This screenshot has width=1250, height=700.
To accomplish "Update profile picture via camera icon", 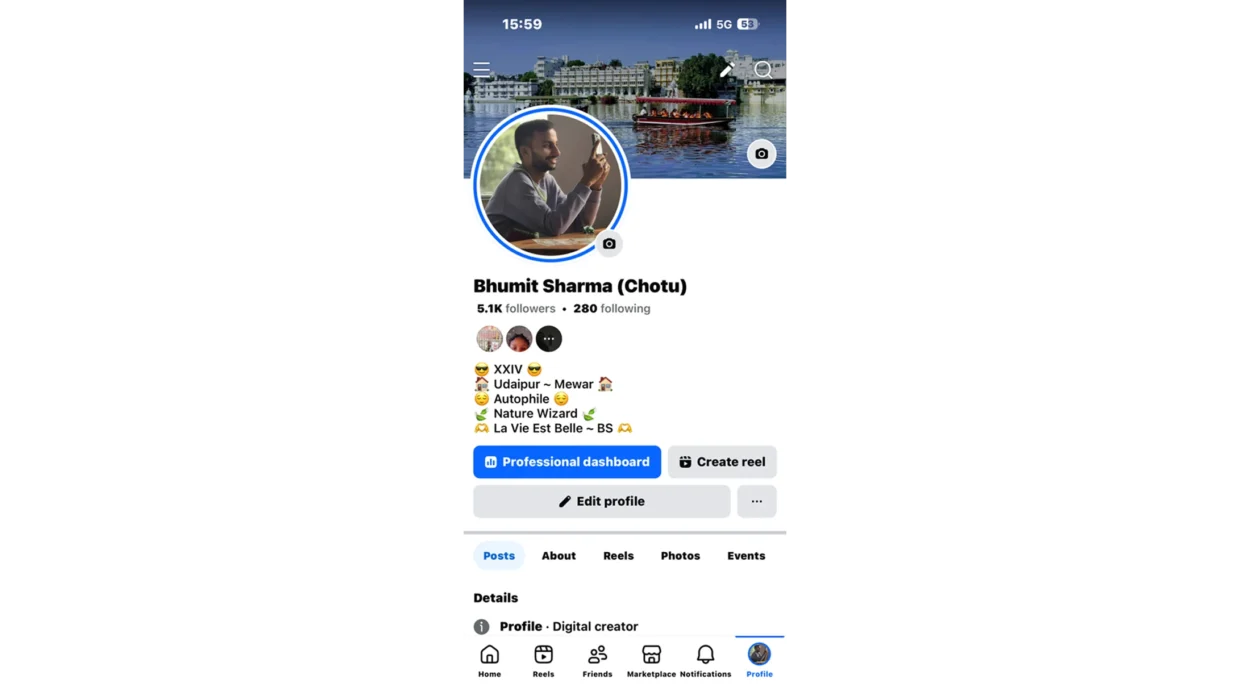I will (x=609, y=244).
